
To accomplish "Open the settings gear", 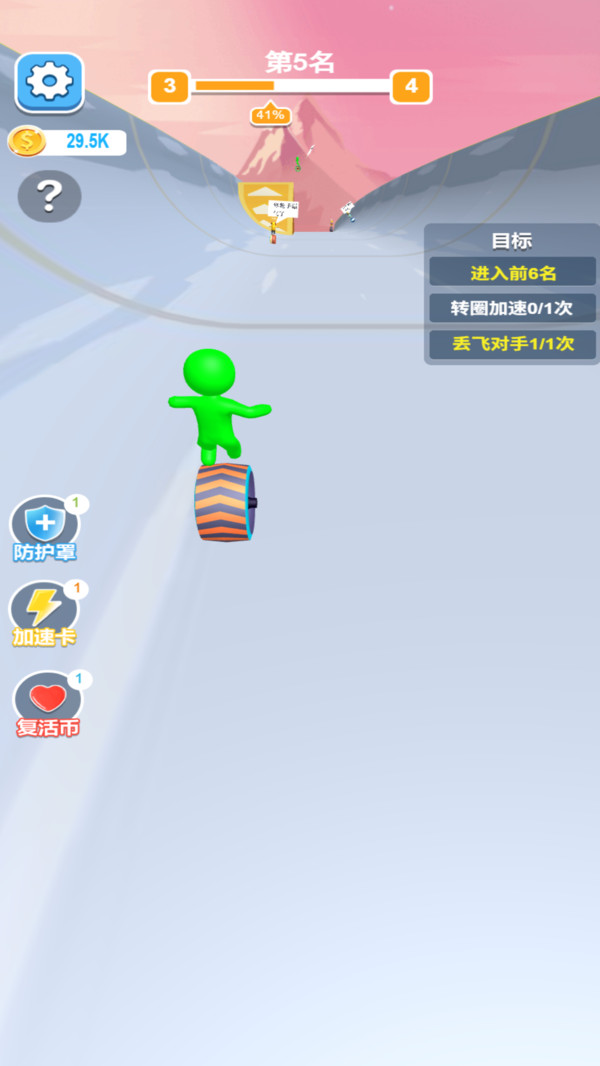I will [49, 82].
